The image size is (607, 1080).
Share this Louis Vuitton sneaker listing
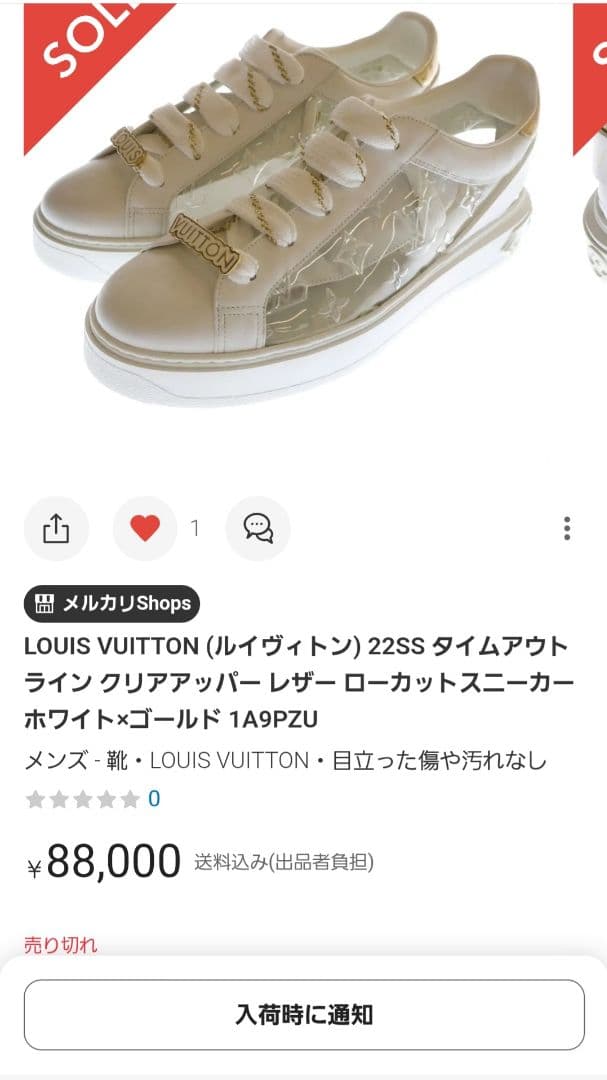(56, 528)
